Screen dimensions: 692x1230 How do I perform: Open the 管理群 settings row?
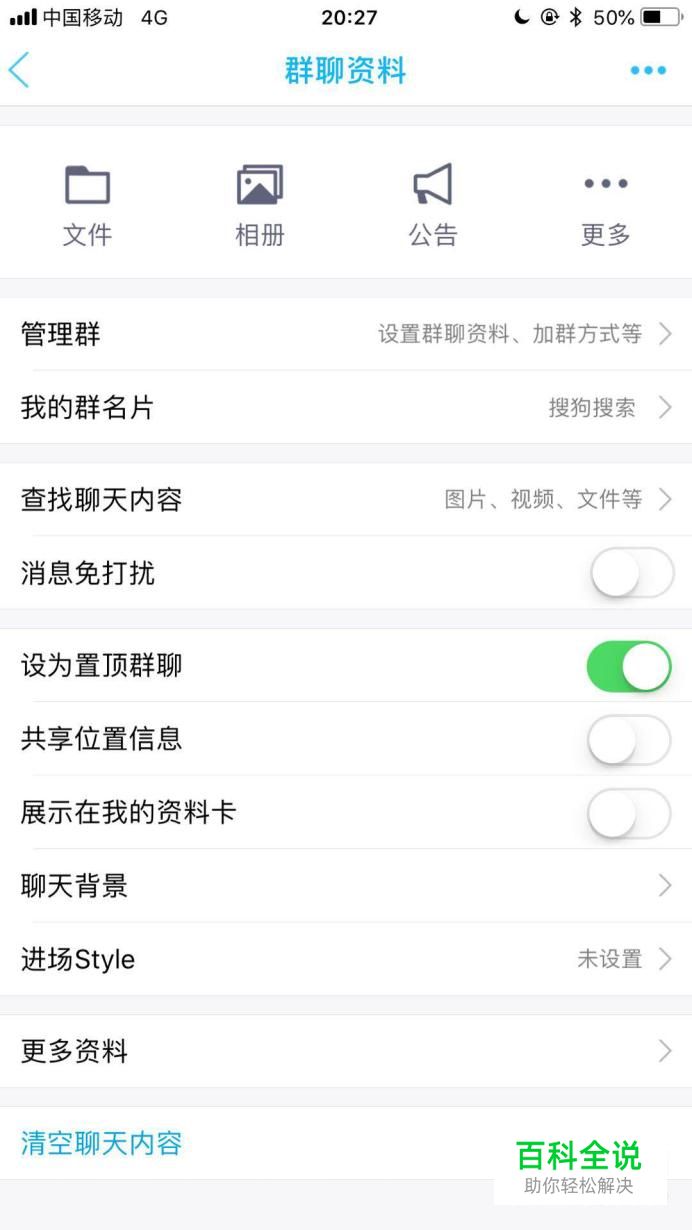point(346,334)
